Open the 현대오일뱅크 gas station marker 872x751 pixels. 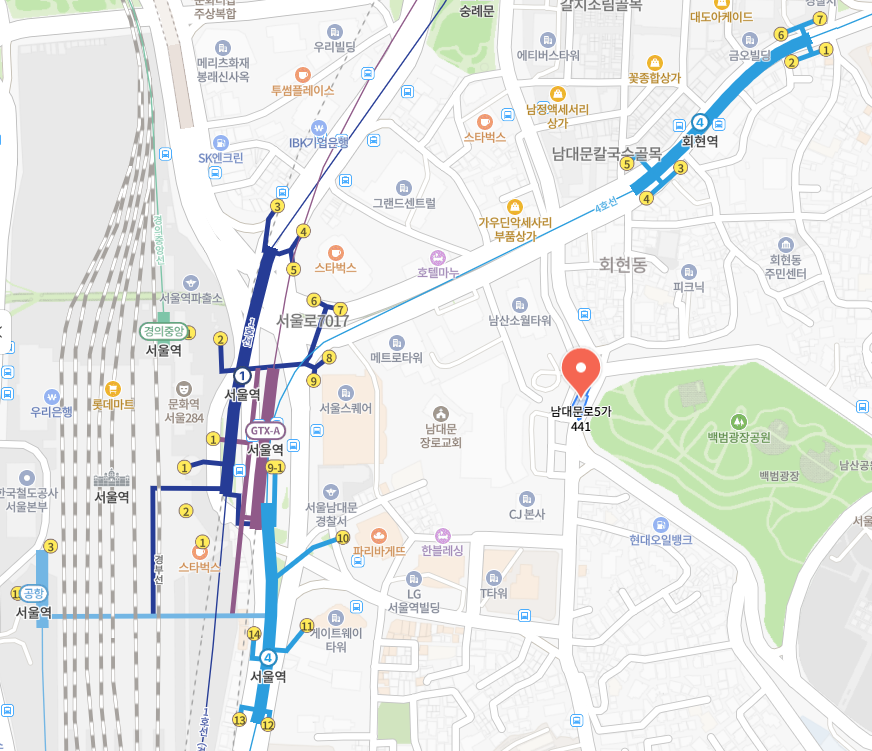click(660, 524)
